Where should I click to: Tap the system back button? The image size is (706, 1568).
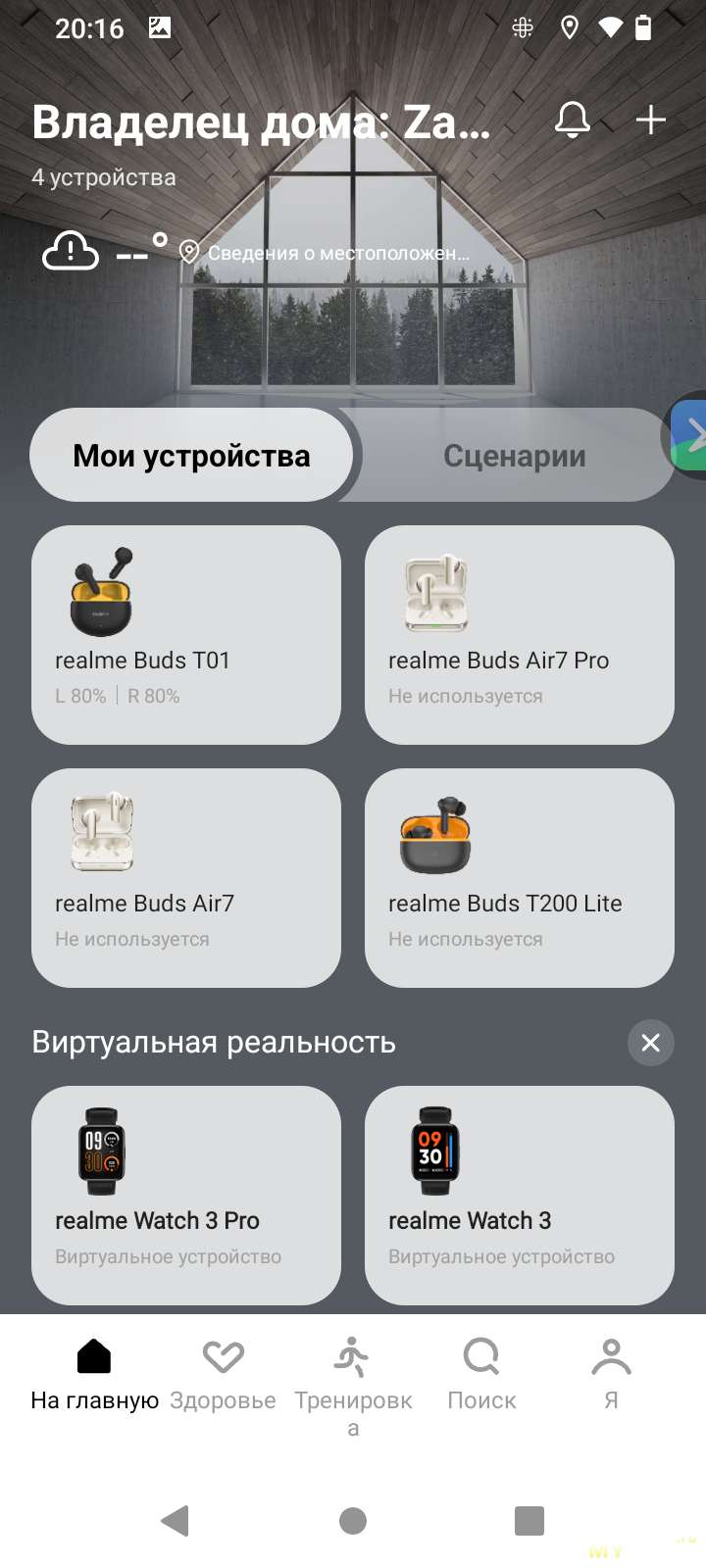tap(176, 1521)
